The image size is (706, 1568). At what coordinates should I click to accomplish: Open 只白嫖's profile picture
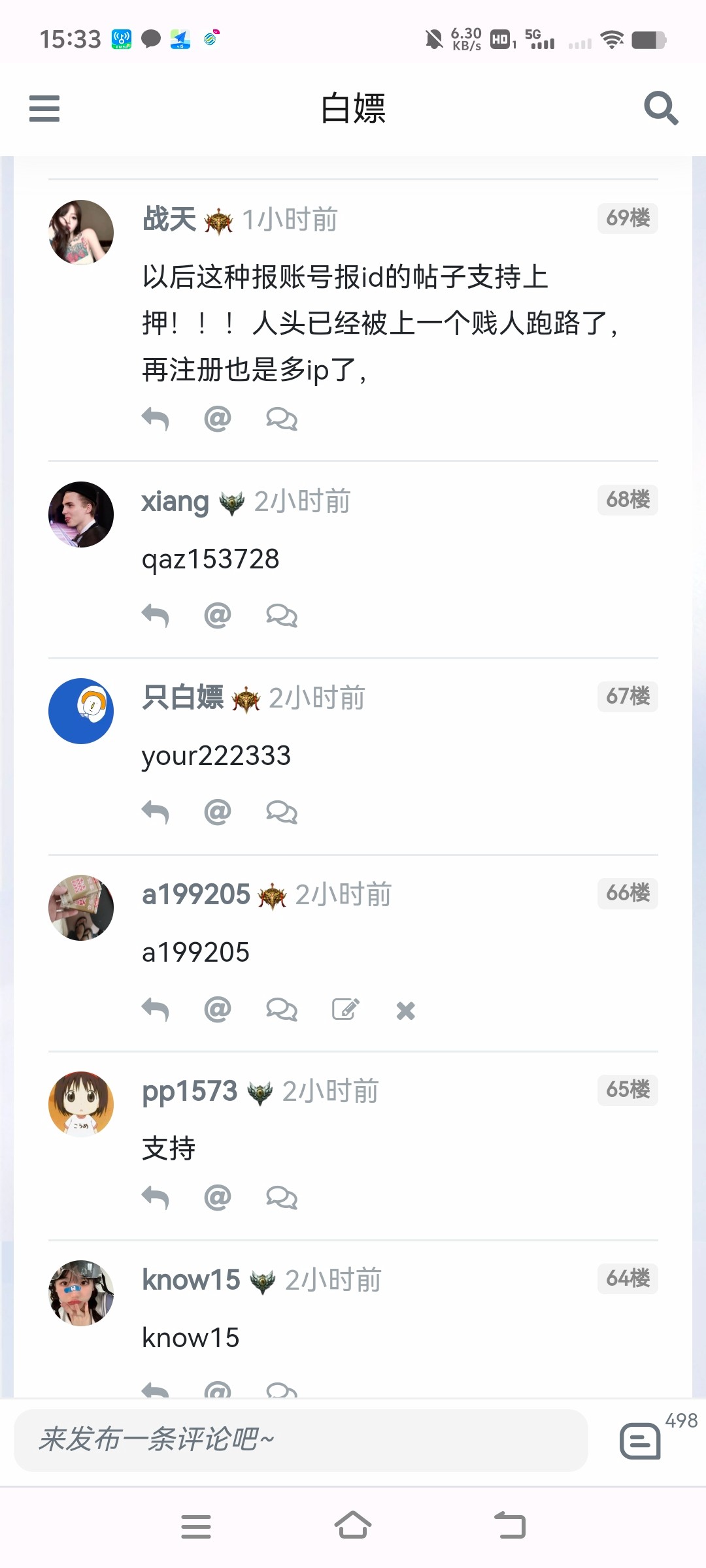pos(81,711)
